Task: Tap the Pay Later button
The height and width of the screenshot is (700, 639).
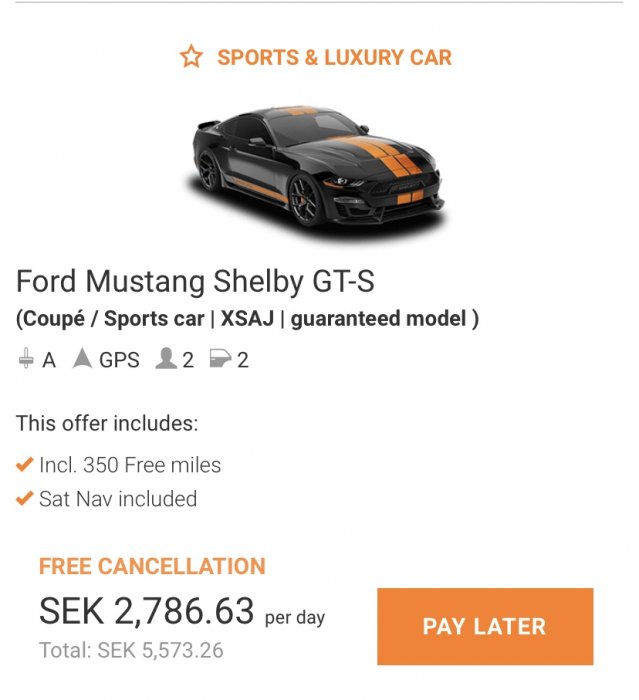Action: [x=485, y=627]
